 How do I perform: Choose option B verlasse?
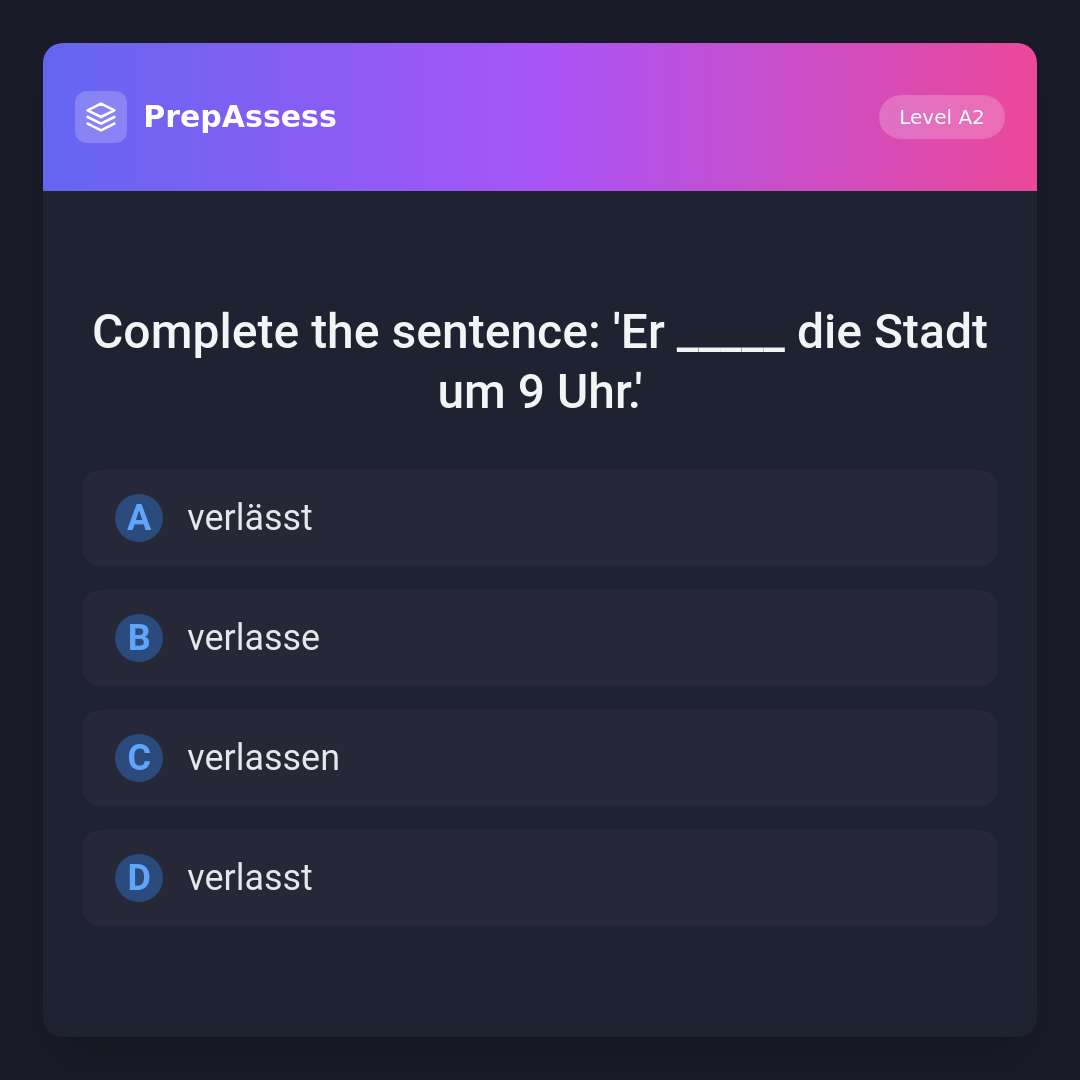click(x=539, y=638)
